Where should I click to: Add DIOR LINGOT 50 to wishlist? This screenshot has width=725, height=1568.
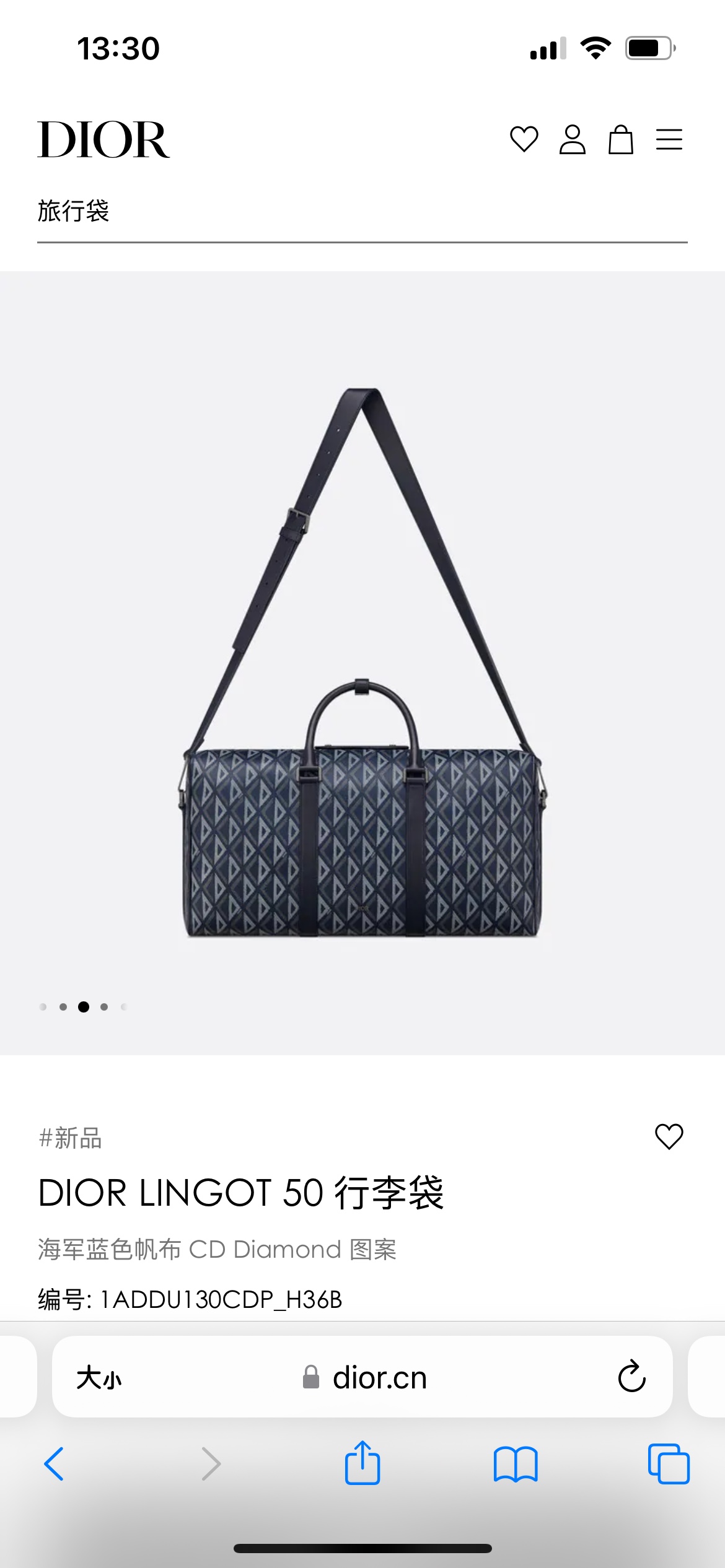coord(669,1137)
